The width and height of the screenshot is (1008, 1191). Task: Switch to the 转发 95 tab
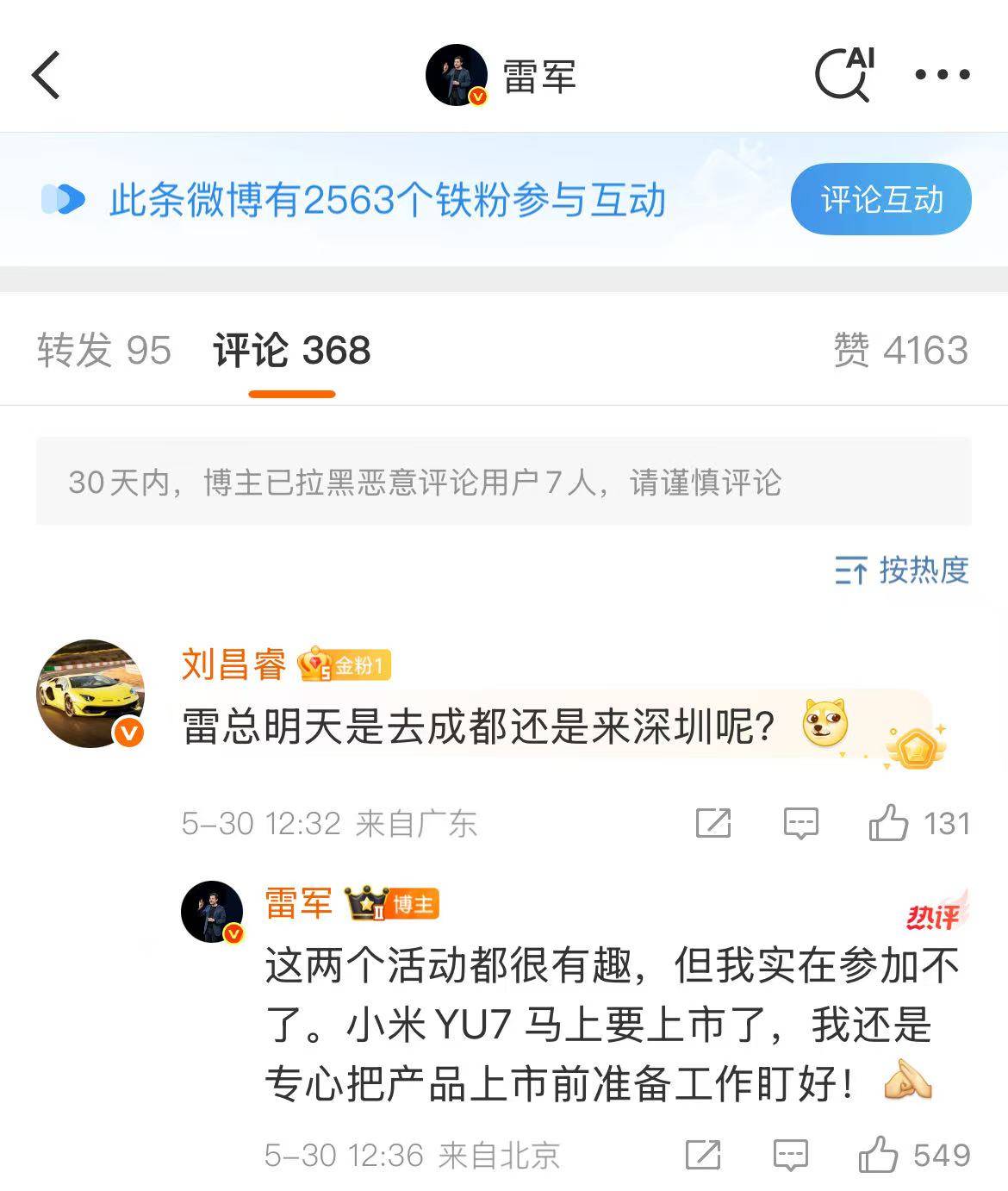point(104,351)
